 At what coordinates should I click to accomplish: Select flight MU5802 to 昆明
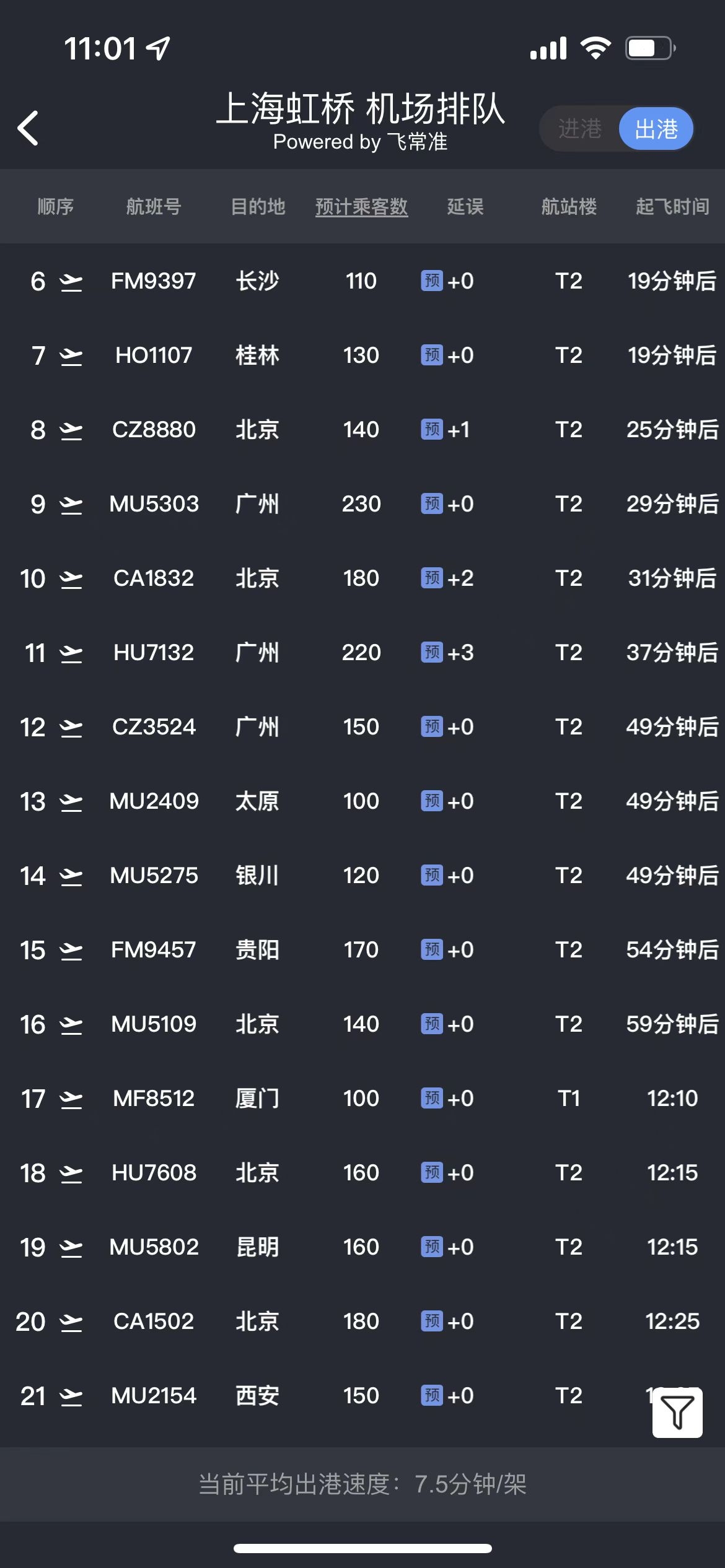pos(154,1247)
